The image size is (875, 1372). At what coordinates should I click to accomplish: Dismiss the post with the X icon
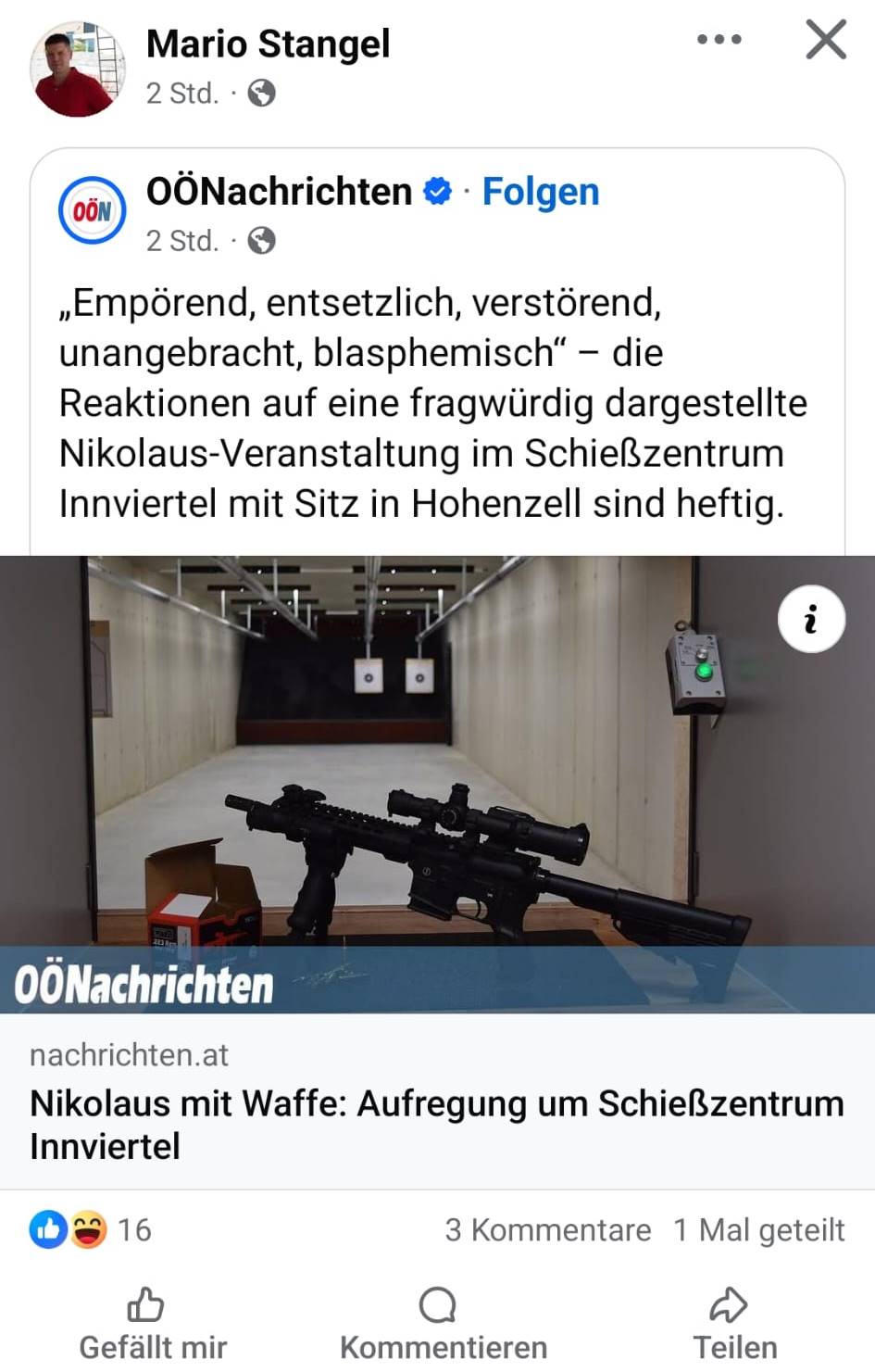pyautogui.click(x=825, y=40)
